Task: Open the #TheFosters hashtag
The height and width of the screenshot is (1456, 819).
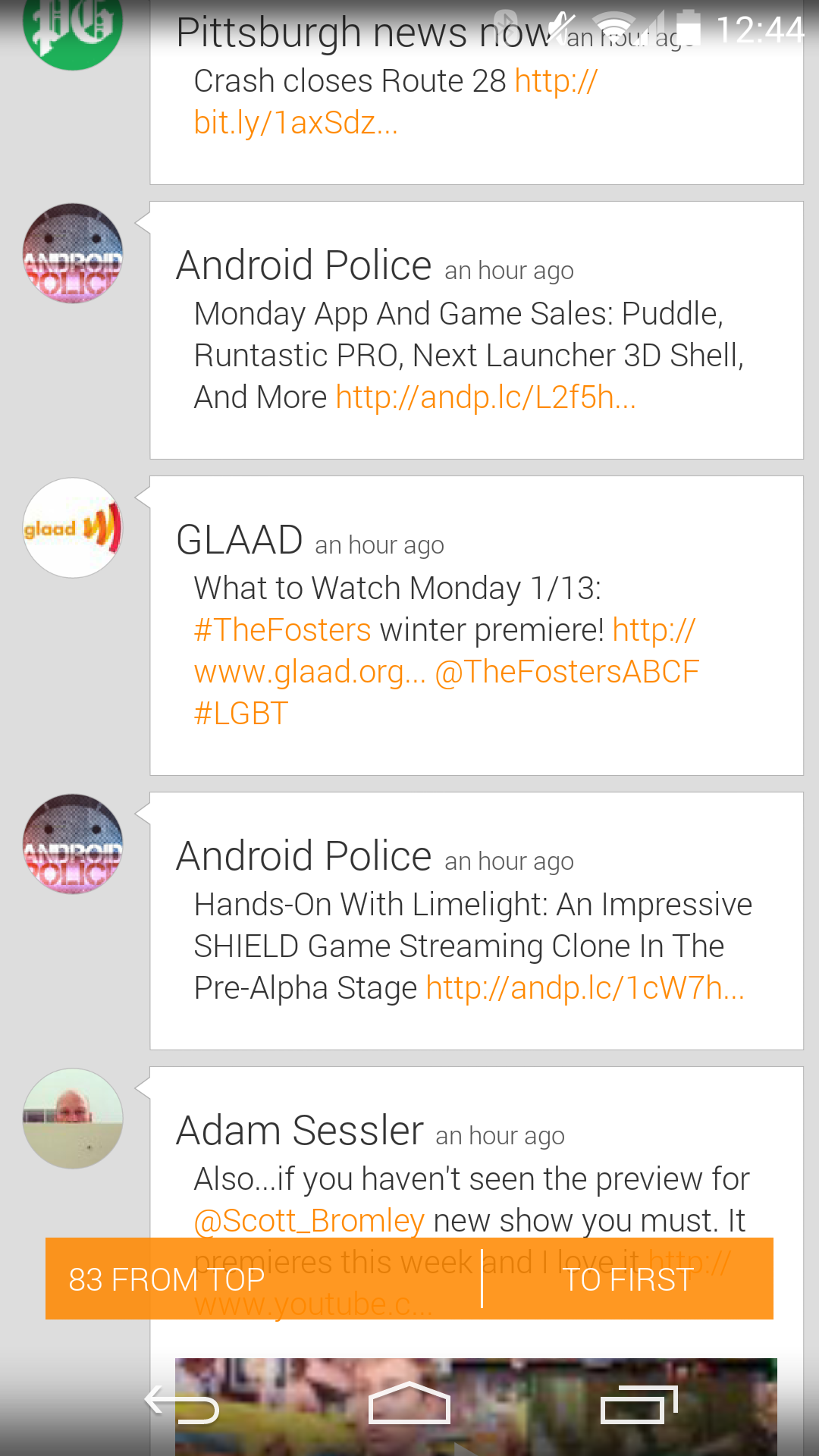Action: (282, 630)
